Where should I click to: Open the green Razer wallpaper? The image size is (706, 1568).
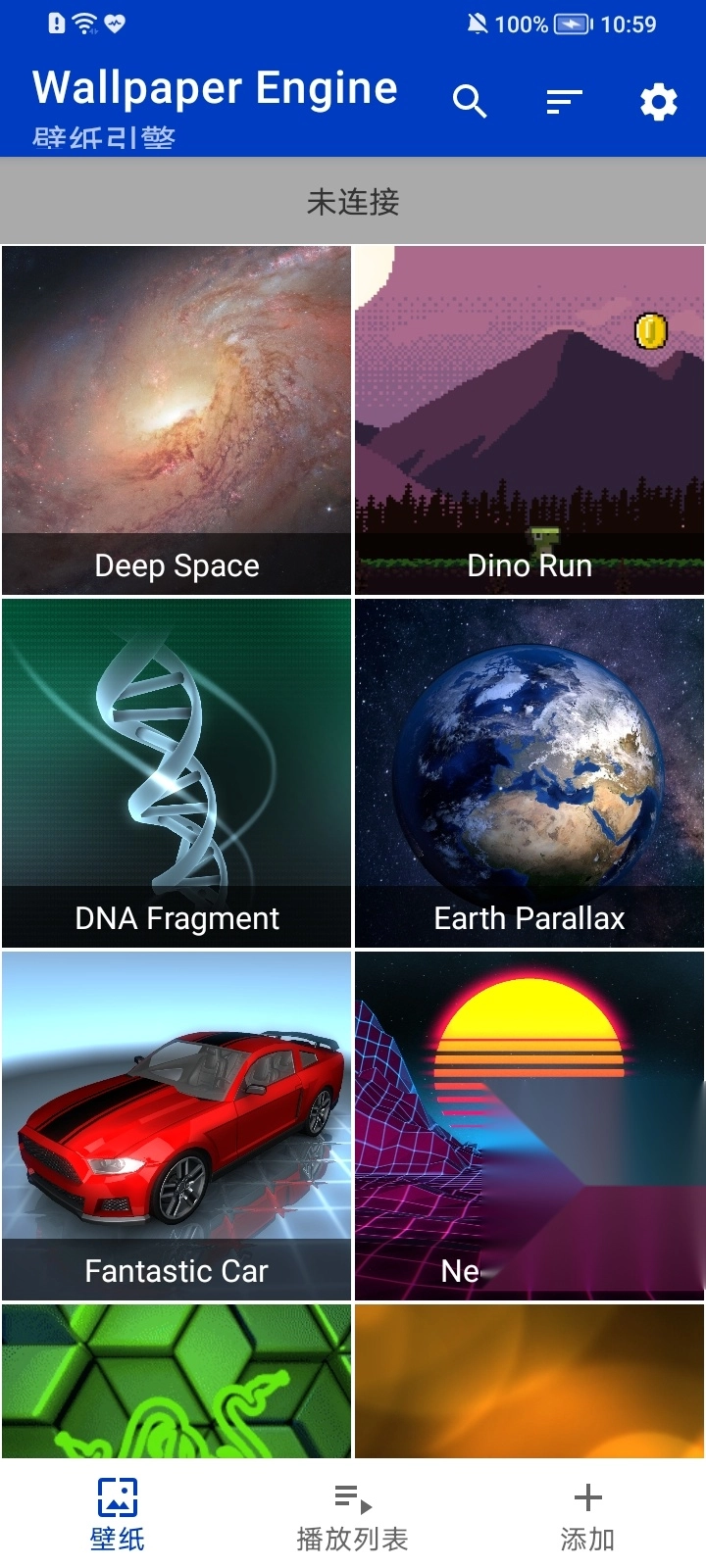[176, 1381]
